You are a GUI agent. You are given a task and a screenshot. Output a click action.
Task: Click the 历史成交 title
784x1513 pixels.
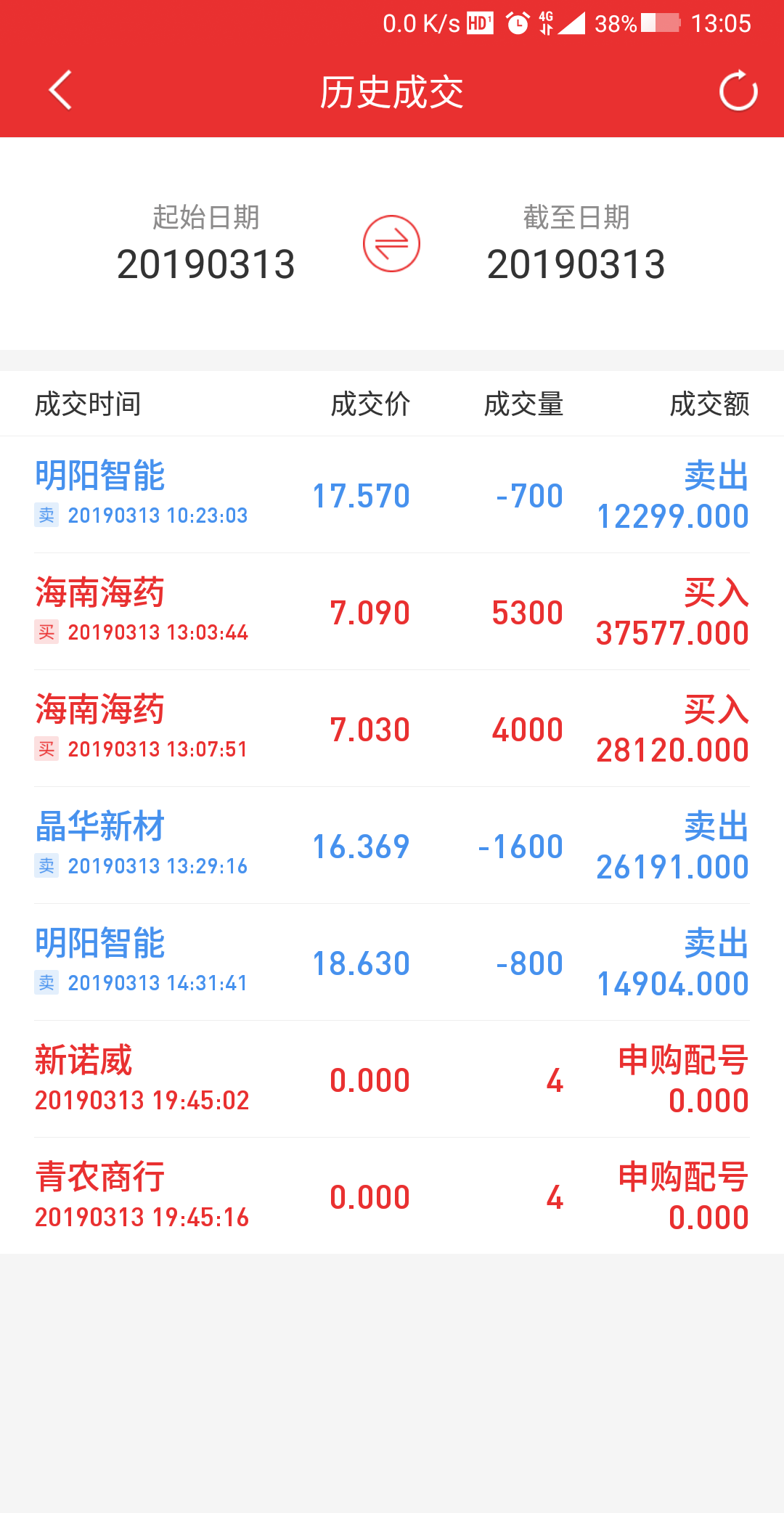[392, 93]
